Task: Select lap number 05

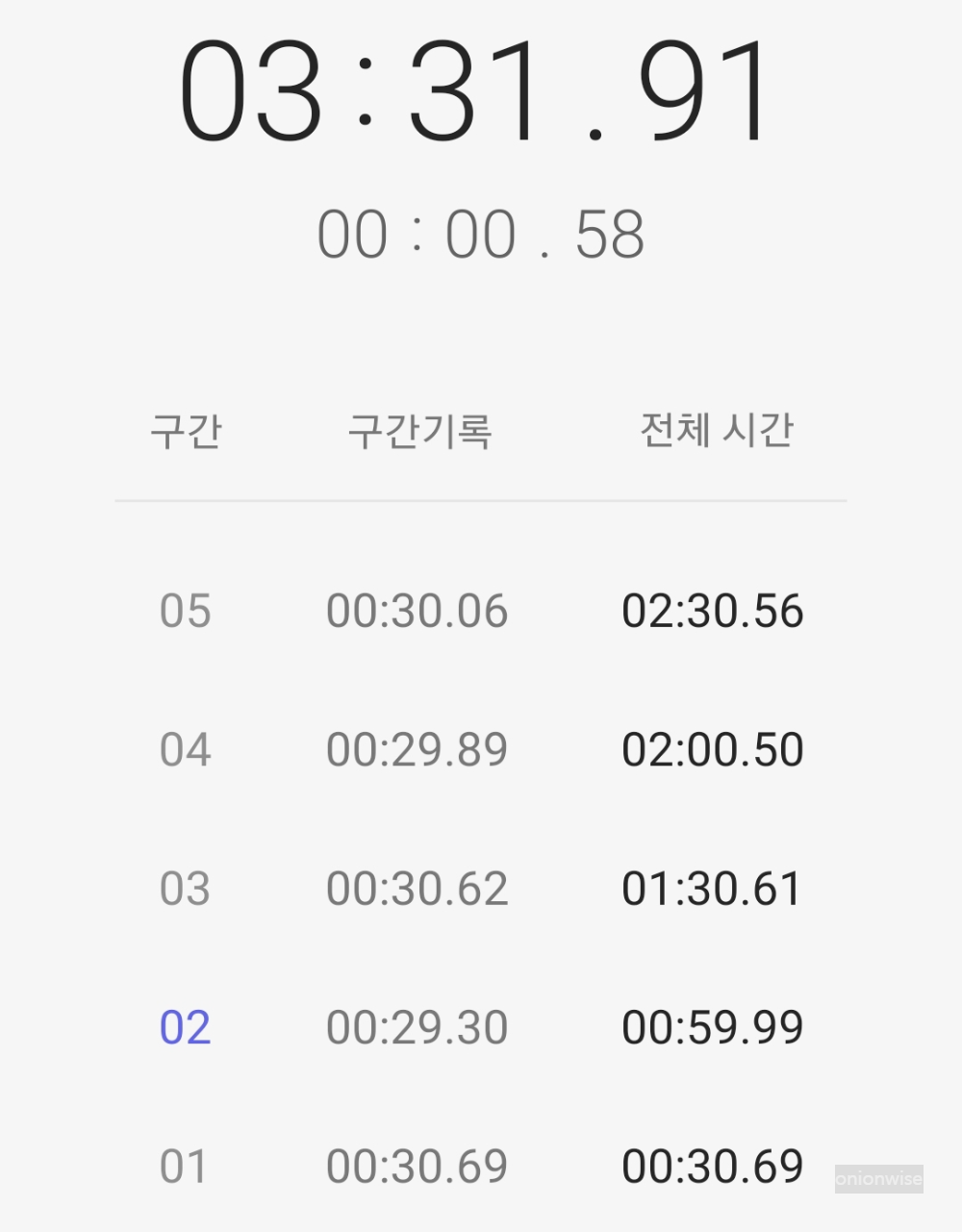Action: tap(187, 610)
